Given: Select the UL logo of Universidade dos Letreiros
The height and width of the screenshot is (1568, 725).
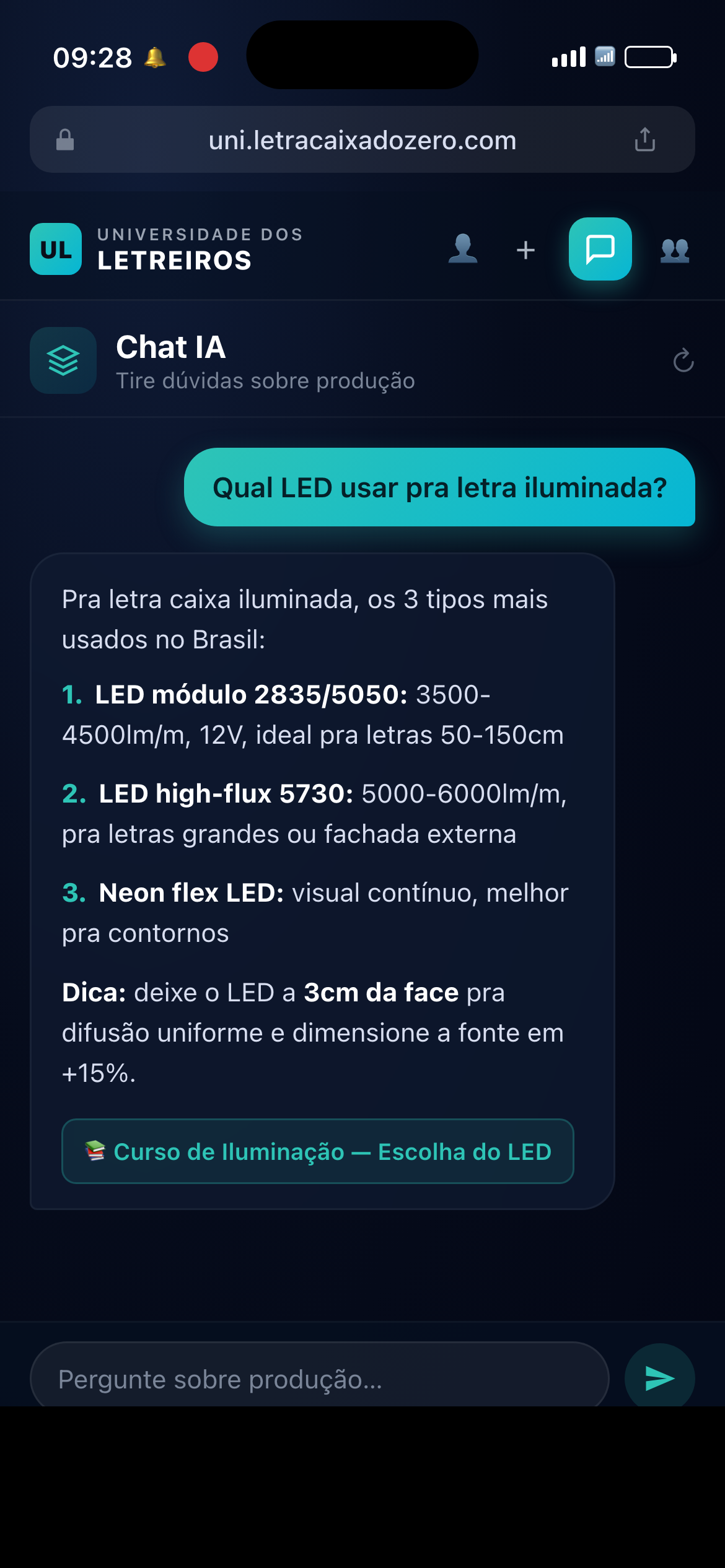Looking at the screenshot, I should pos(55,250).
